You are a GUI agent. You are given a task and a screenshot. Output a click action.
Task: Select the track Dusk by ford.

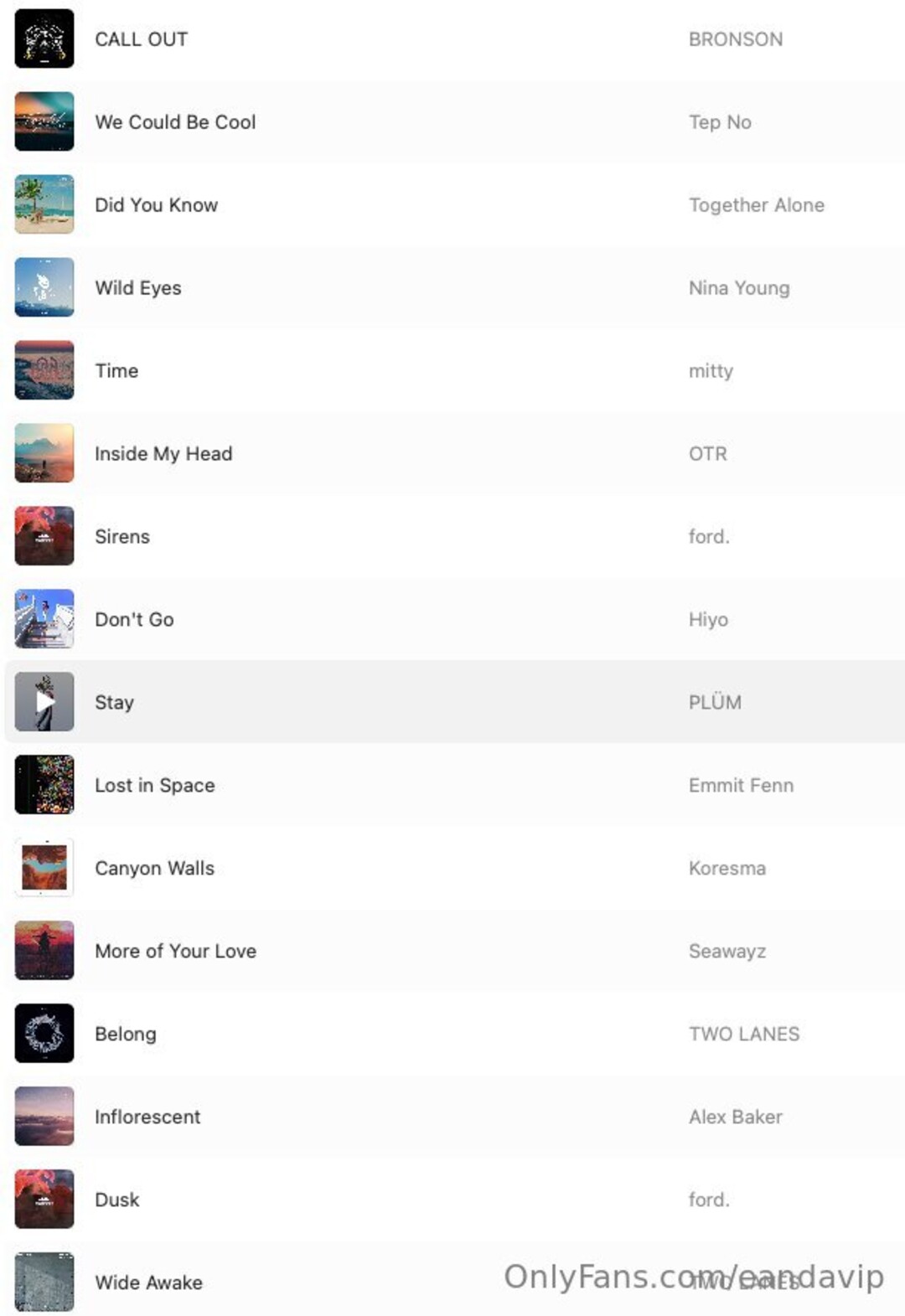point(117,1200)
